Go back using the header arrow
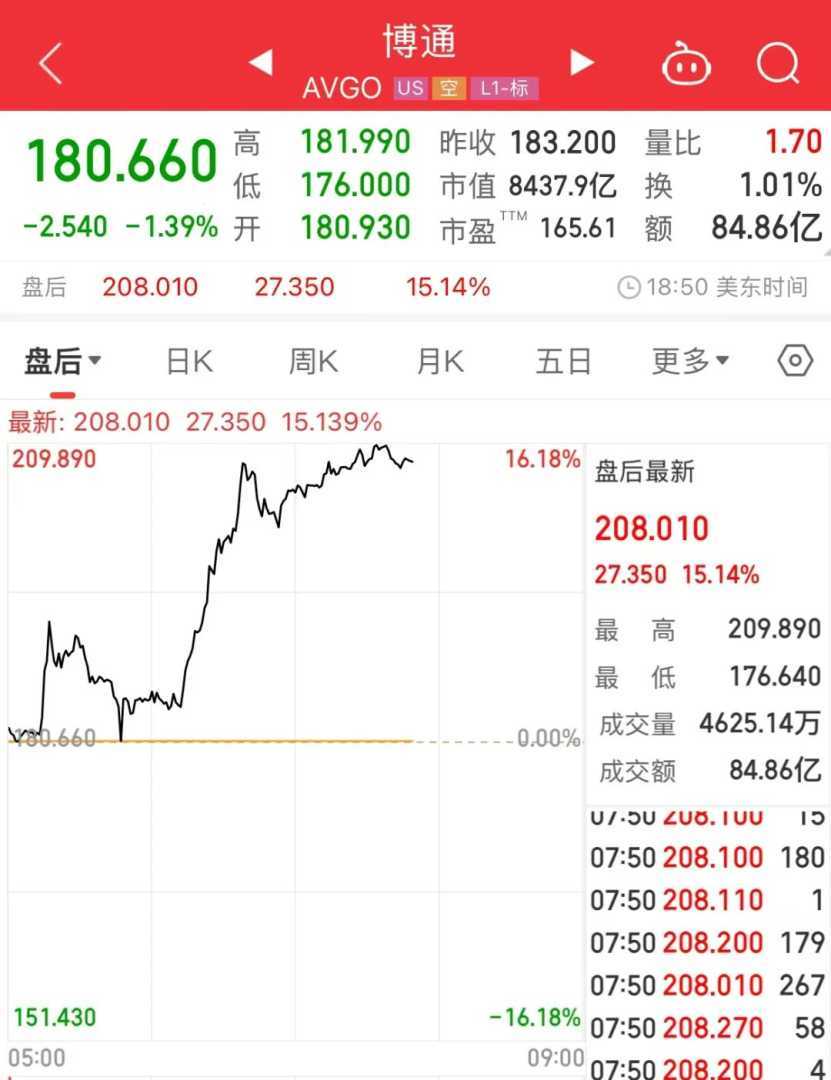This screenshot has width=831, height=1080. coord(51,64)
